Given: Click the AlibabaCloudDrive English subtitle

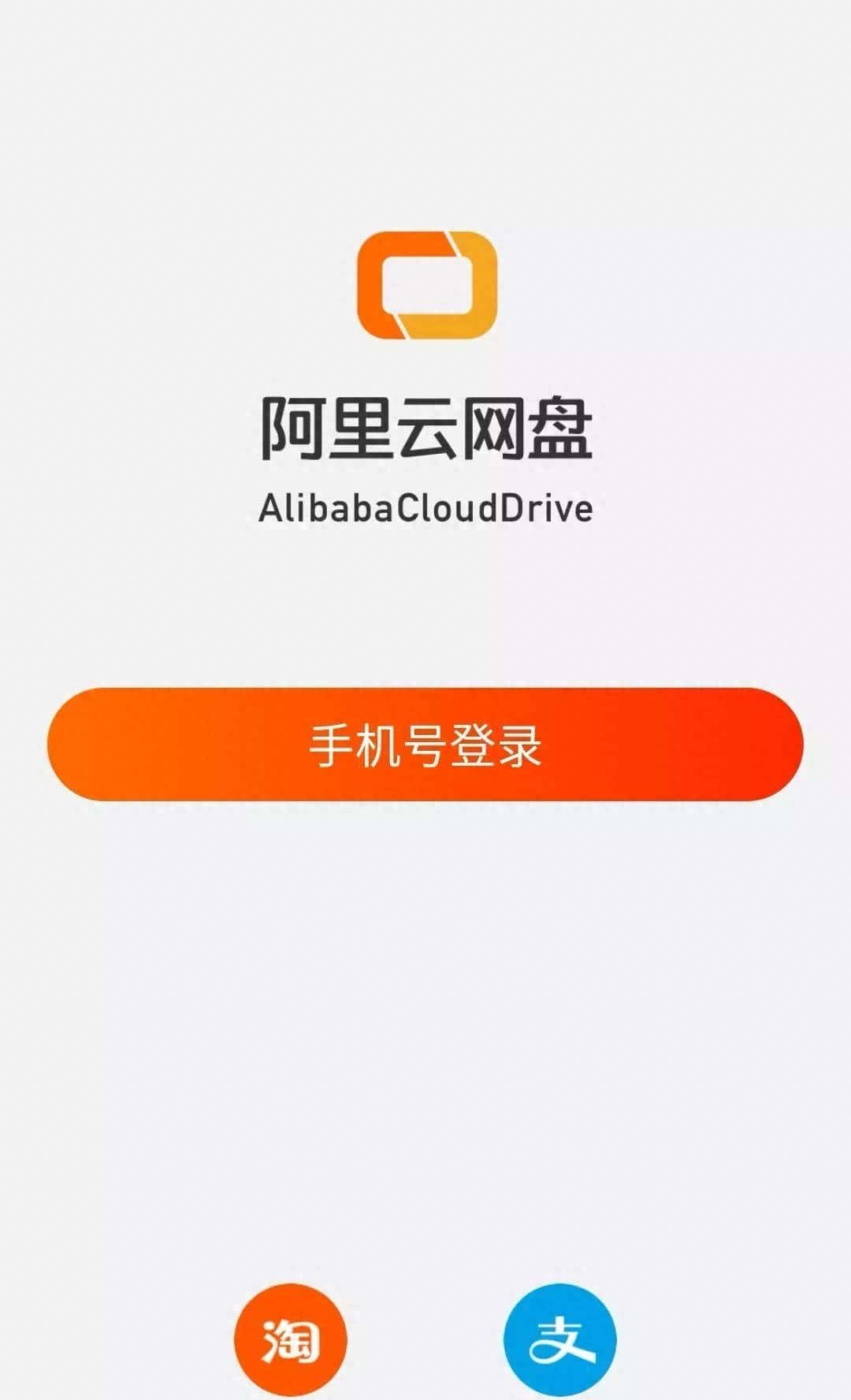Looking at the screenshot, I should [x=425, y=508].
